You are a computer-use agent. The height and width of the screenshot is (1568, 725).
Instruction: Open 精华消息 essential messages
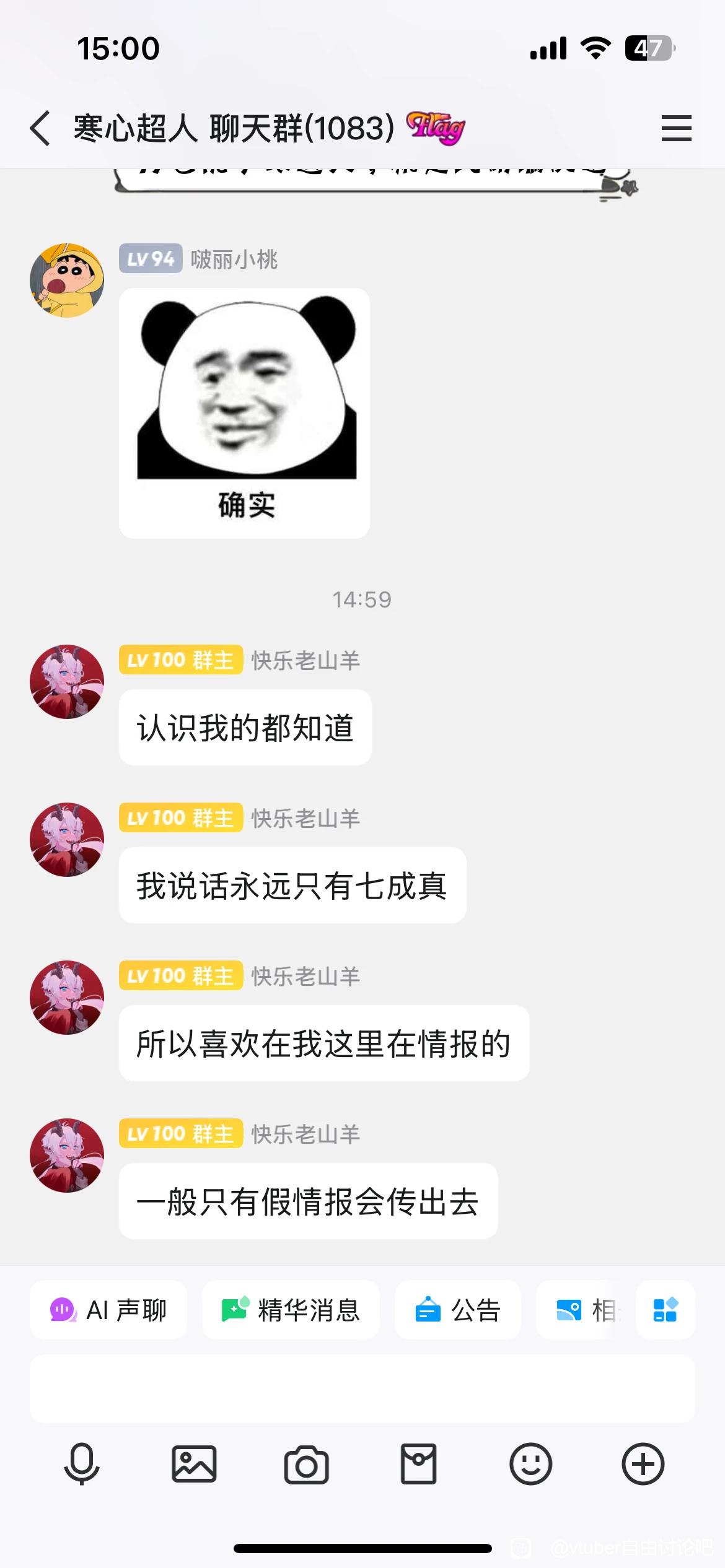pos(291,1310)
